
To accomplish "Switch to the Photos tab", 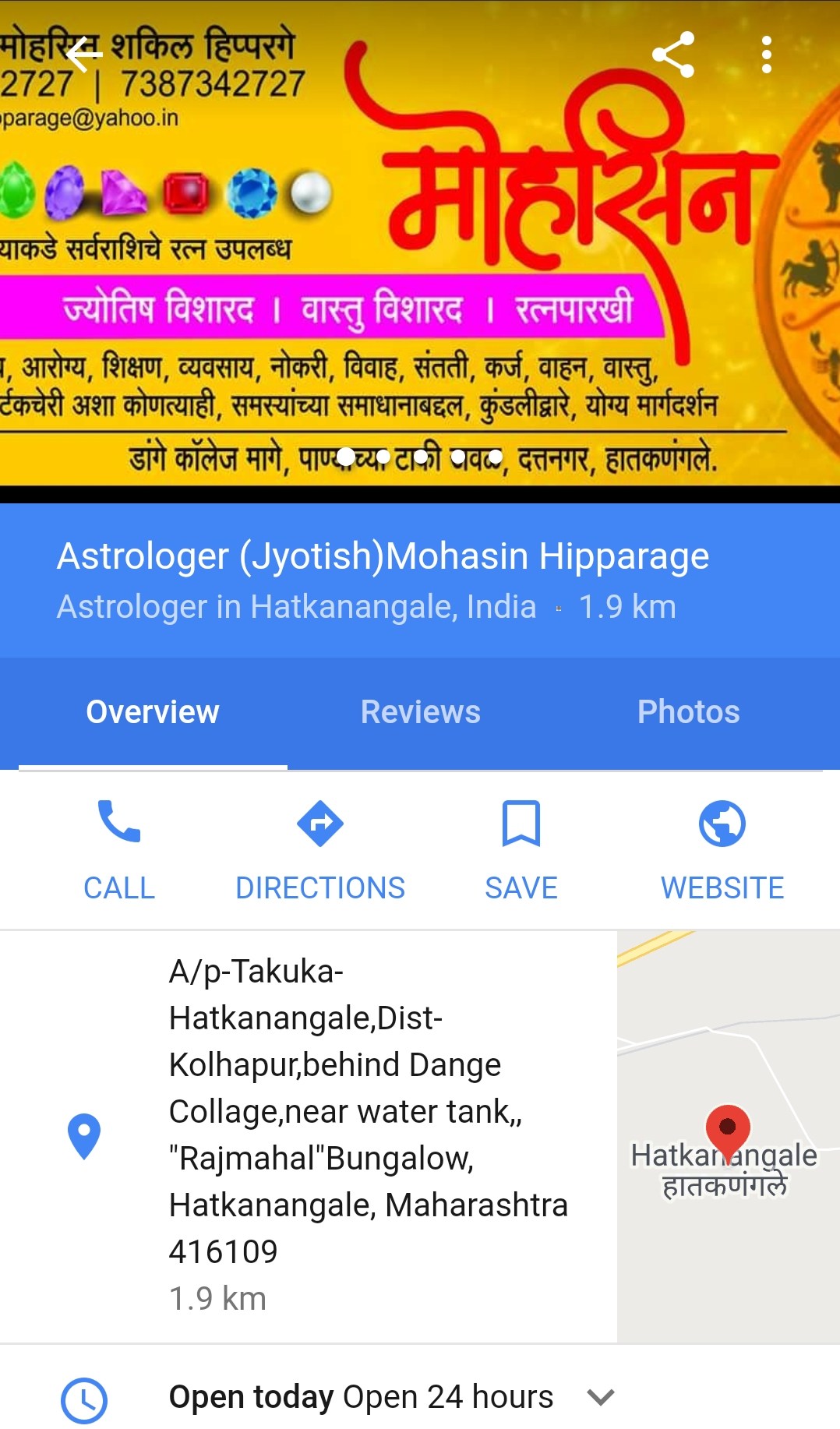I will click(x=688, y=712).
